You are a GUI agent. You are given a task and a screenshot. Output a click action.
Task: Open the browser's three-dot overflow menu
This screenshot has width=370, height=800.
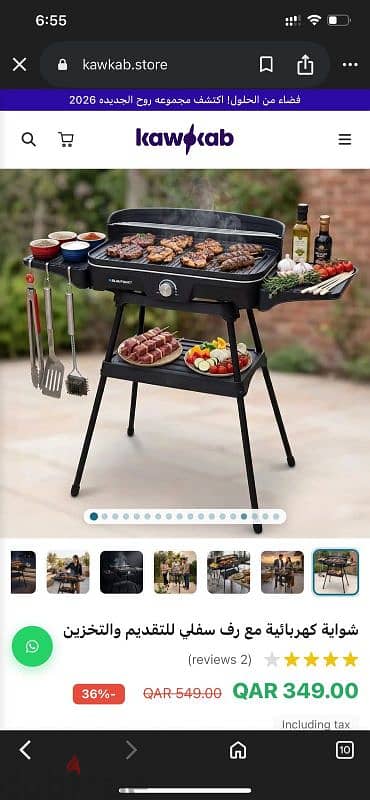(x=350, y=65)
